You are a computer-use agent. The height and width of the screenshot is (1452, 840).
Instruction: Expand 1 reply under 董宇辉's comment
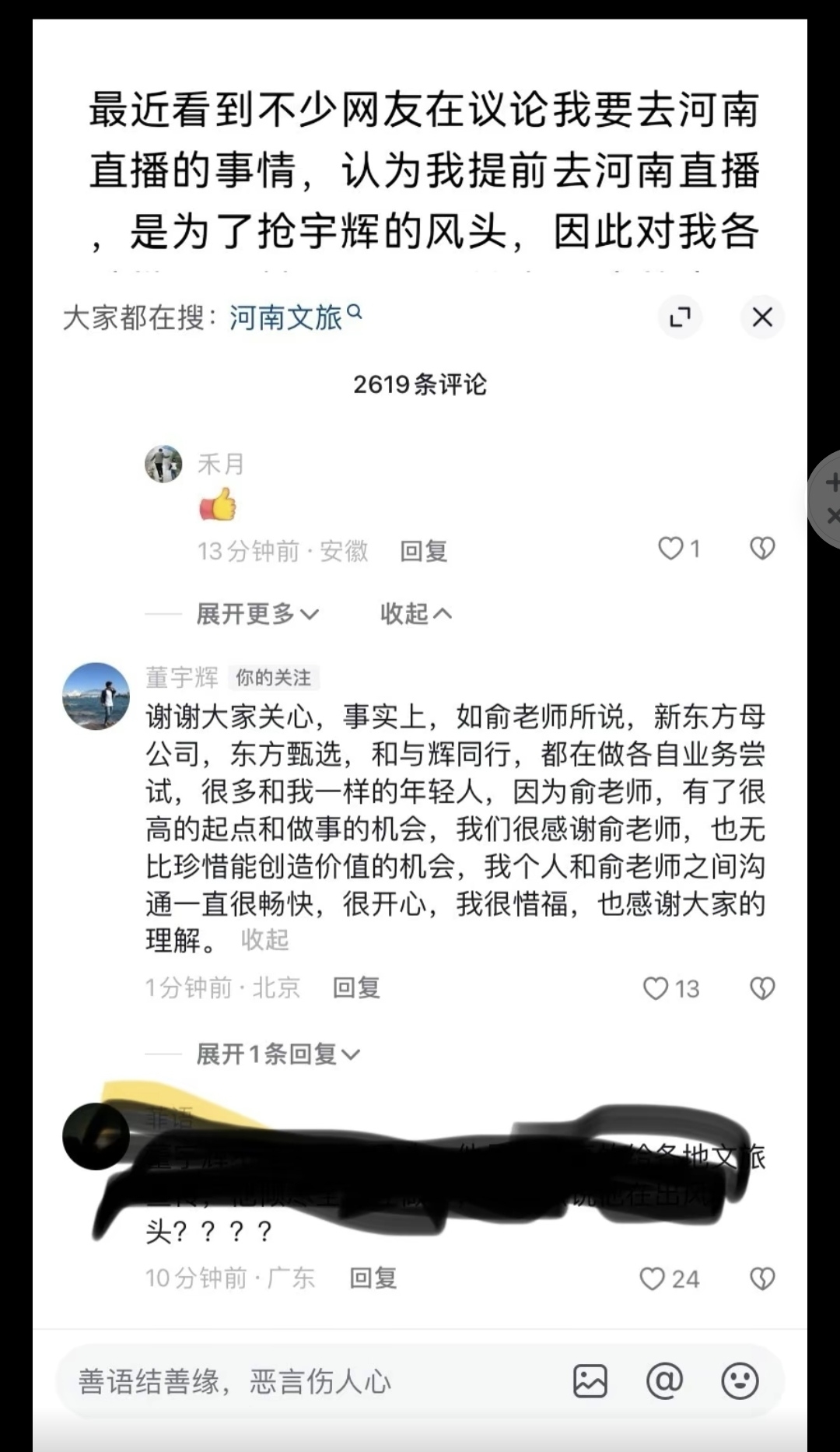[277, 1054]
